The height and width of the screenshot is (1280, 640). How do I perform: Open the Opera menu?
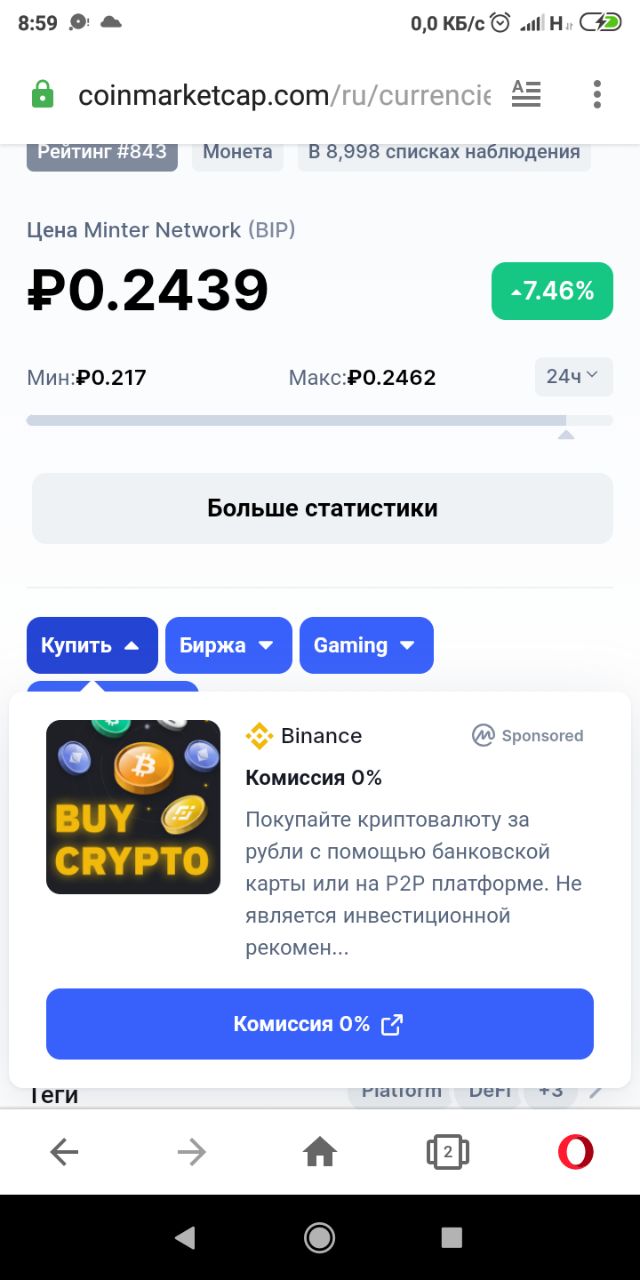[575, 1152]
